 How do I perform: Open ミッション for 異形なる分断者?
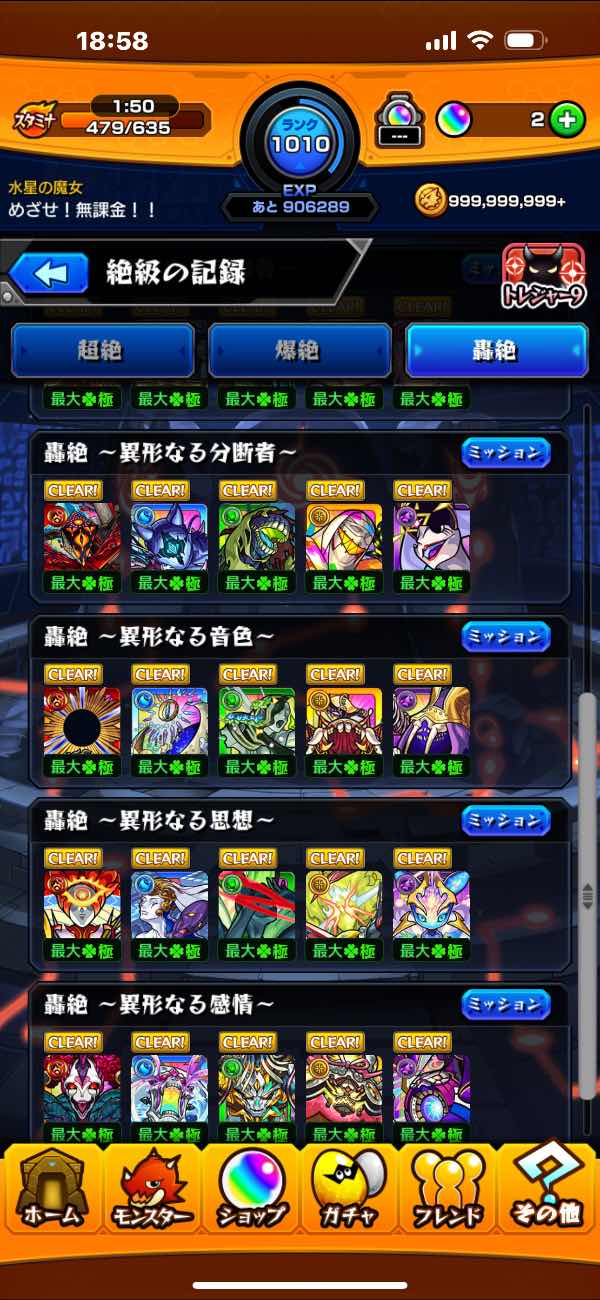(x=506, y=452)
